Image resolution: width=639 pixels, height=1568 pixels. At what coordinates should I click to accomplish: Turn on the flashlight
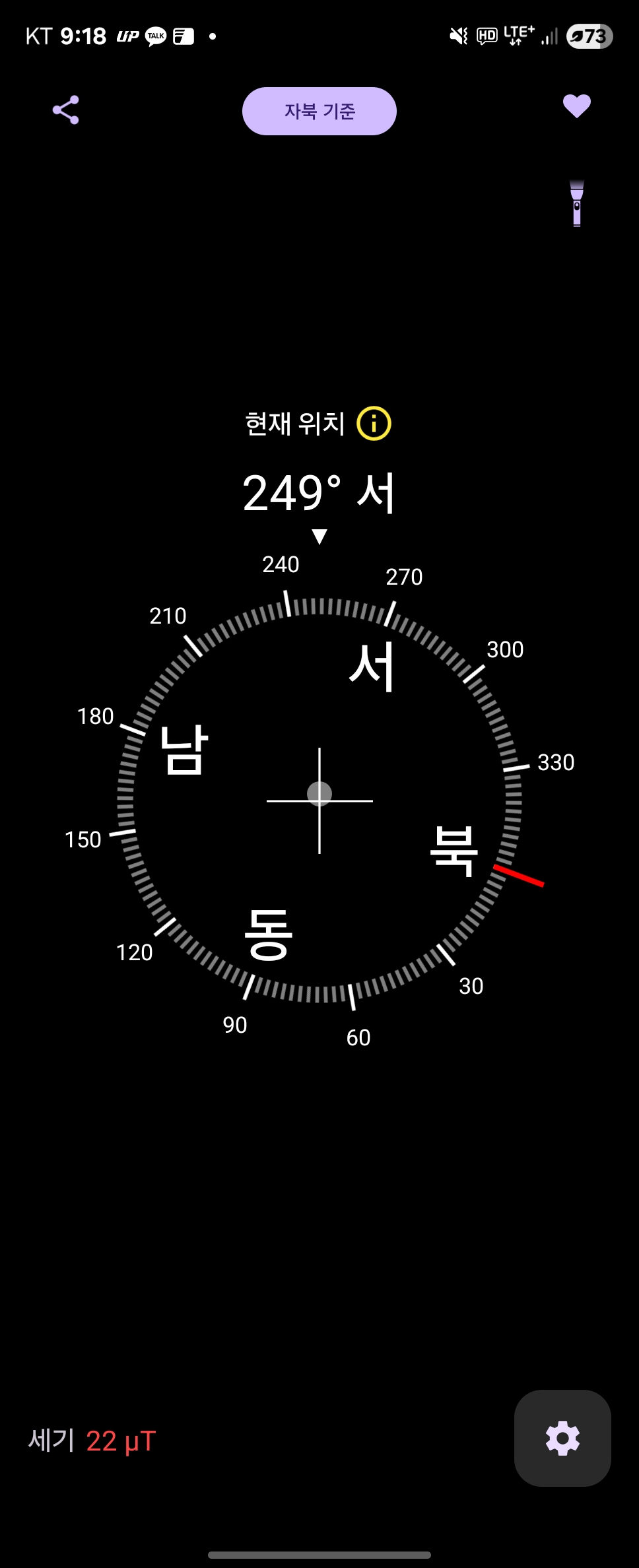(577, 203)
